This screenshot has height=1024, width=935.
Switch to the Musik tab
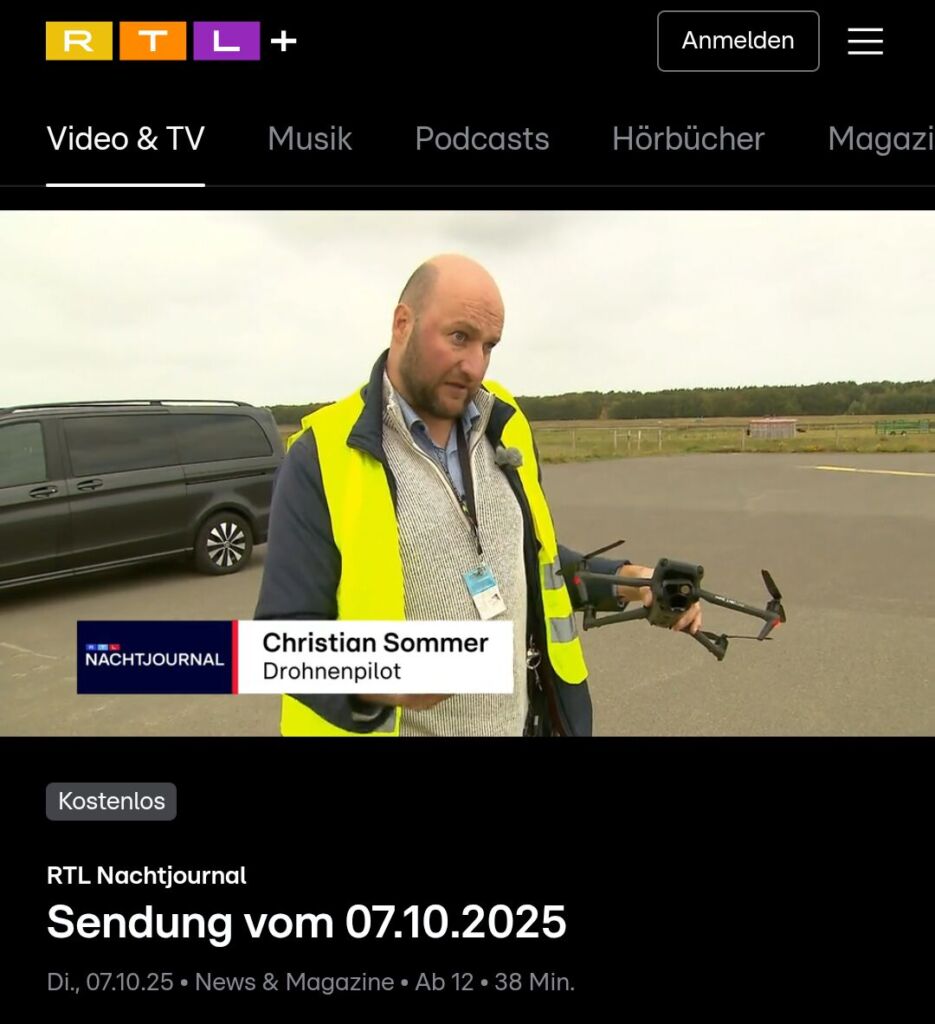tap(309, 139)
